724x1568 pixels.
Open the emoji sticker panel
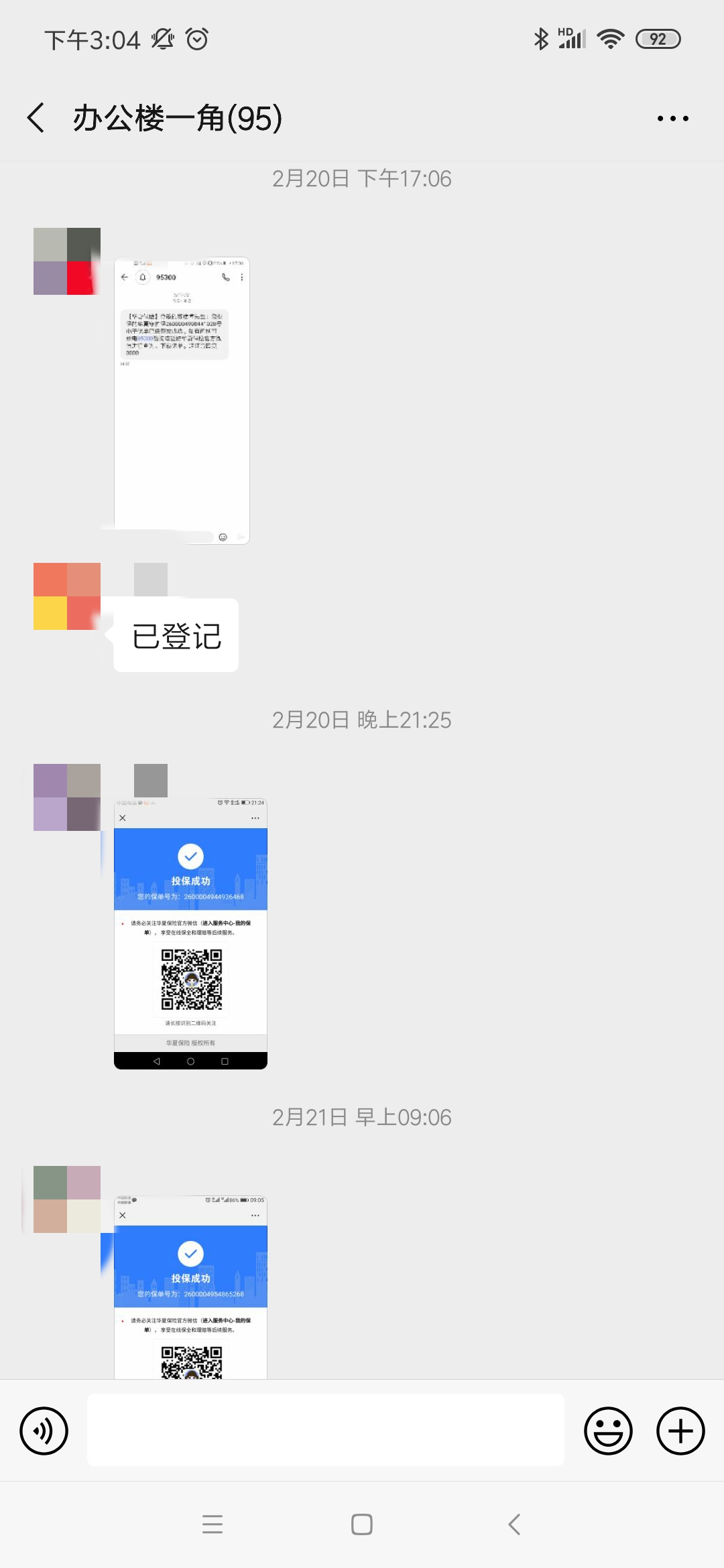pyautogui.click(x=608, y=1431)
